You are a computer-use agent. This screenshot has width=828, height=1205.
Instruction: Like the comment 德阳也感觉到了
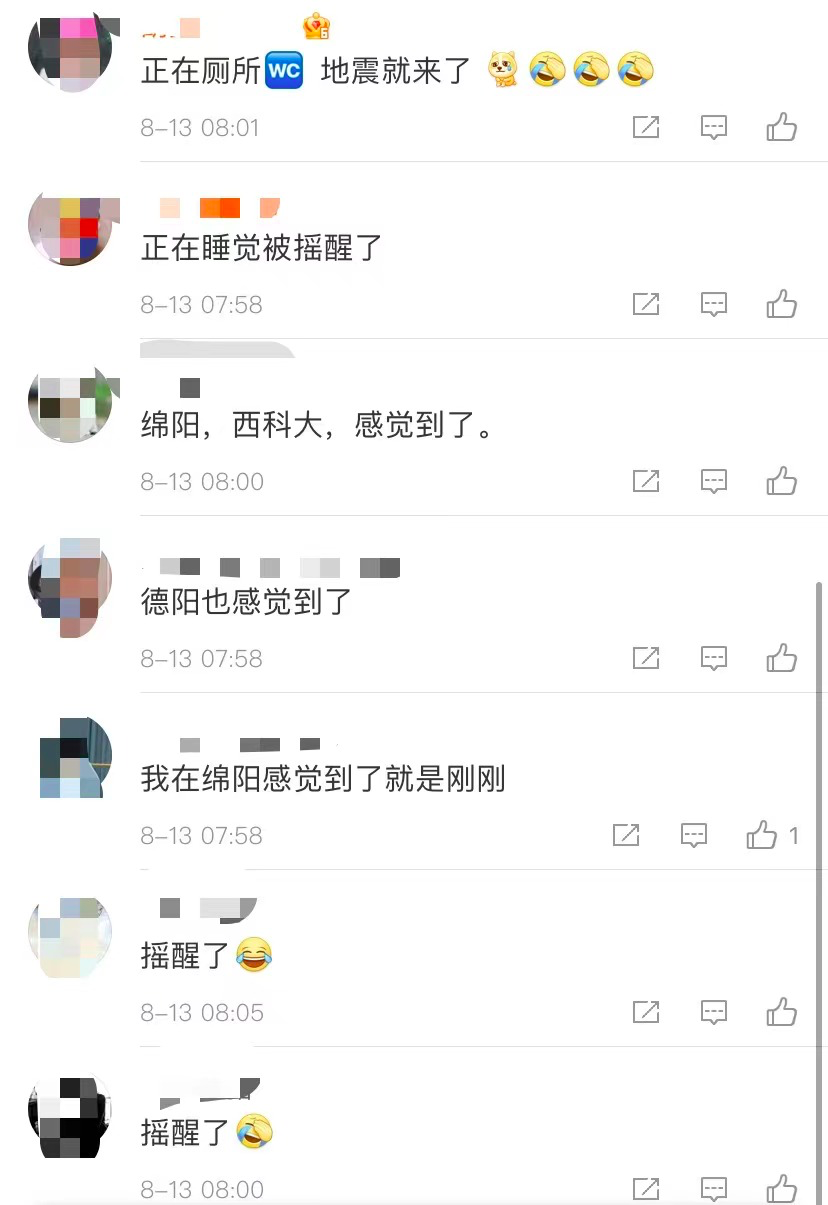(781, 658)
